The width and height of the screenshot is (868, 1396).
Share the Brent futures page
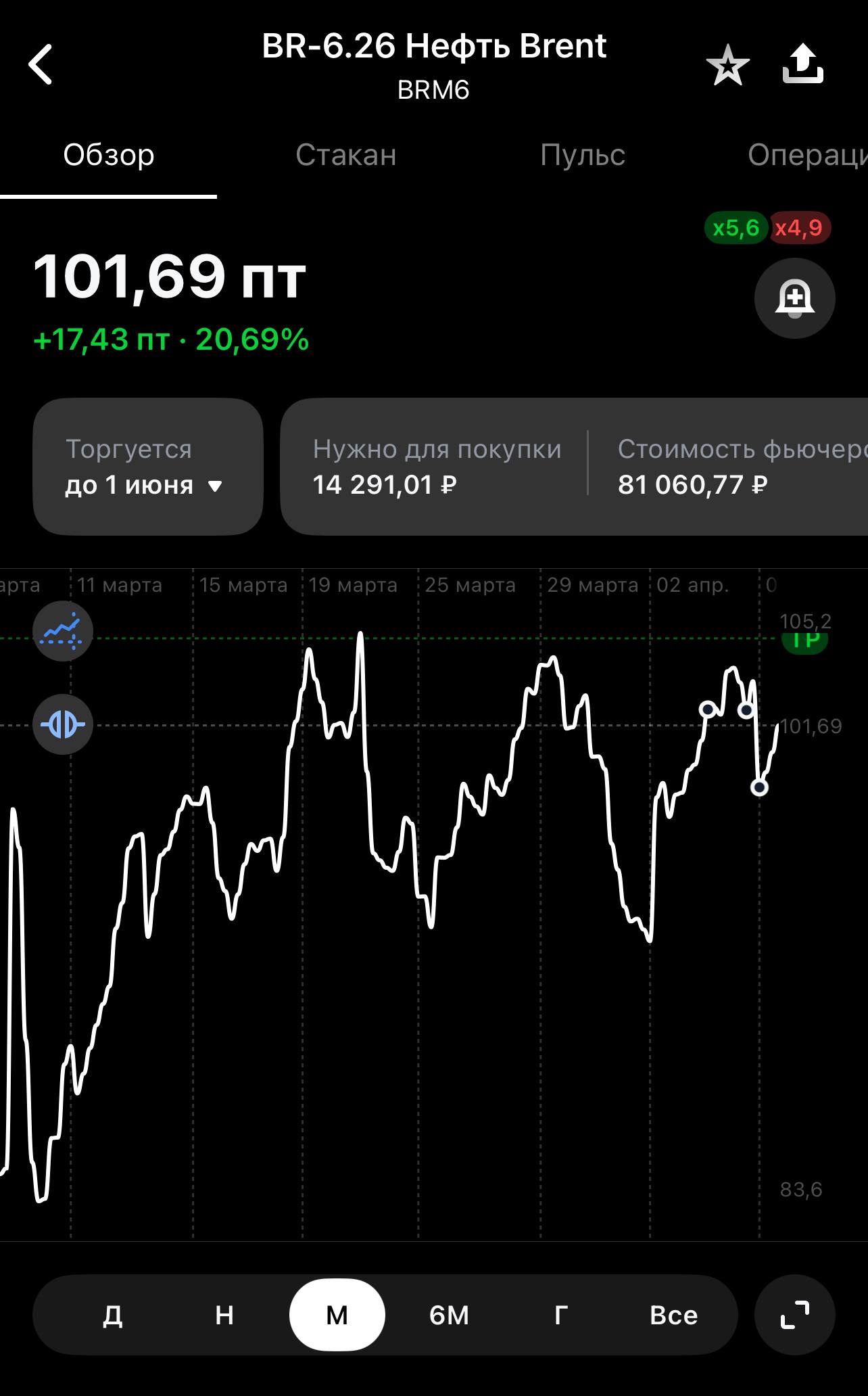(802, 65)
